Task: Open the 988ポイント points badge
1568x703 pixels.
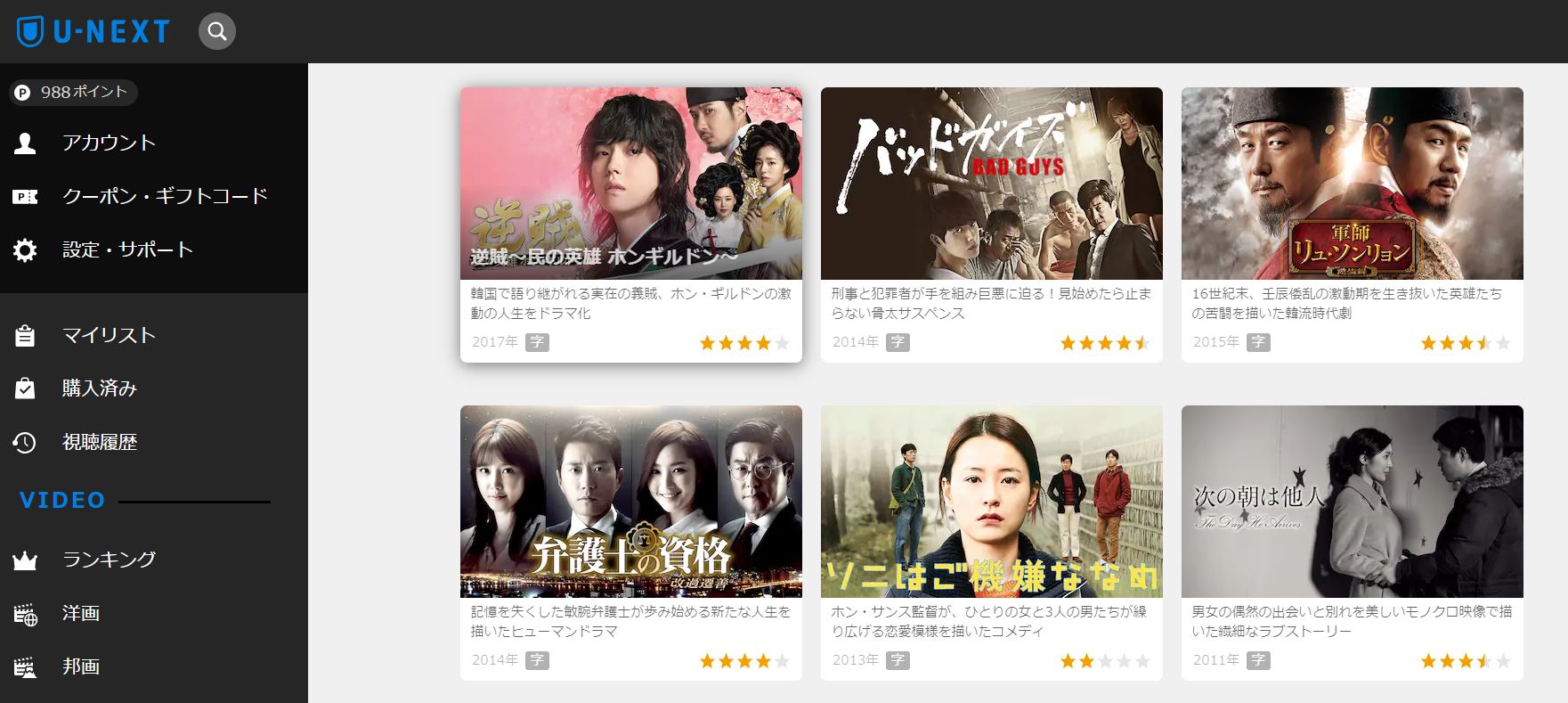Action: [x=74, y=92]
